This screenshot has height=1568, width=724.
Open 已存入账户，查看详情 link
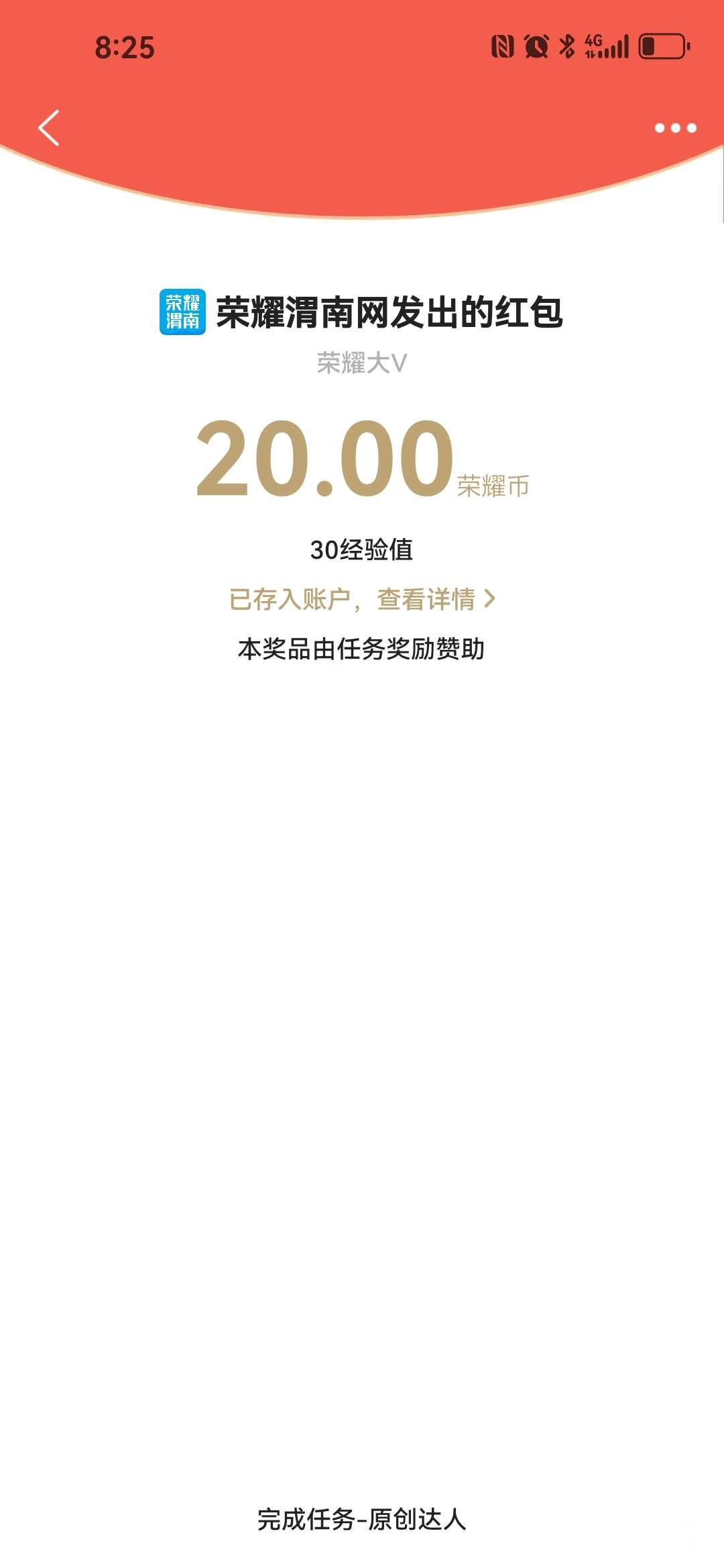pos(362,599)
